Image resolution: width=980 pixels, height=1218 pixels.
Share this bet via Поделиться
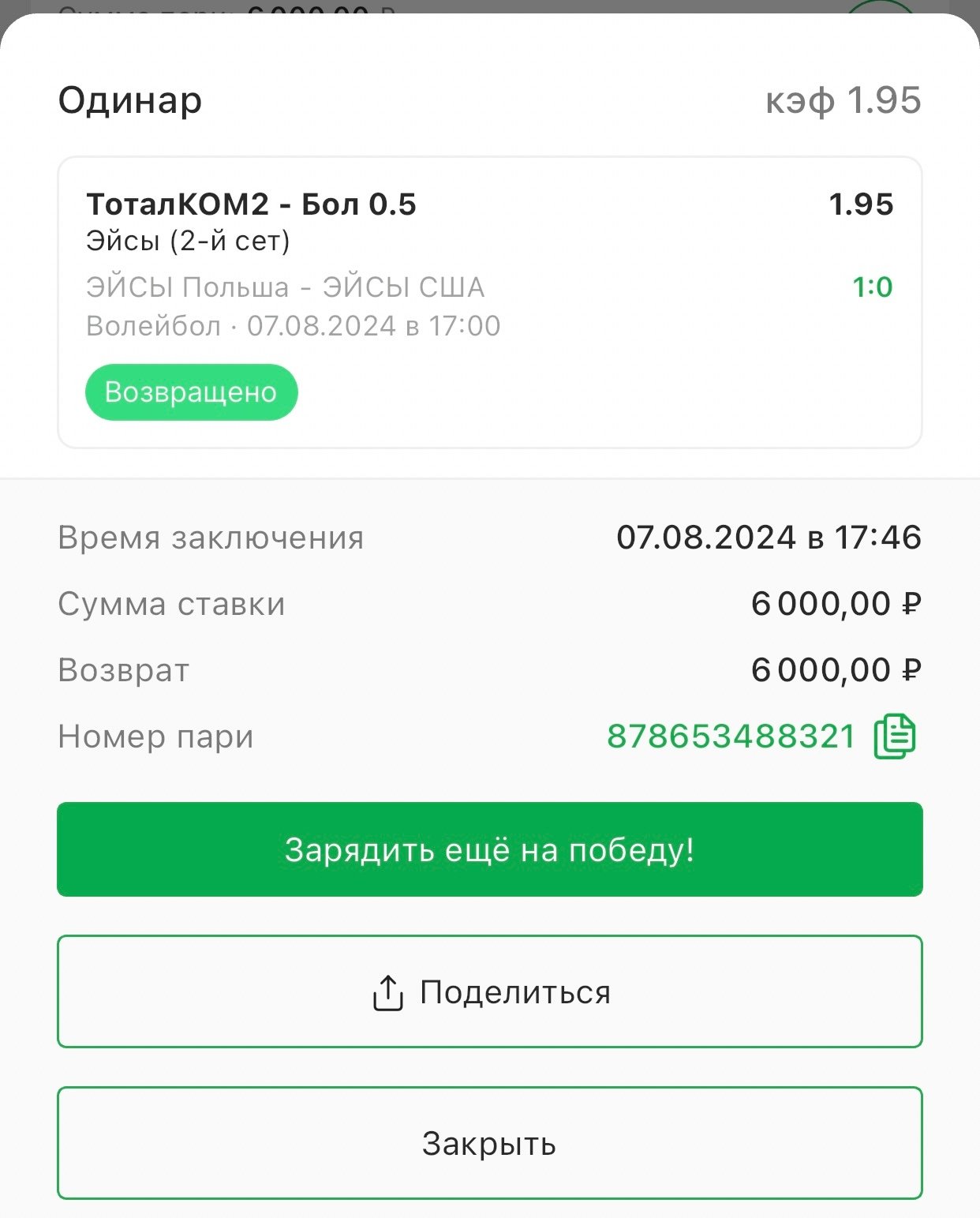pos(489,991)
